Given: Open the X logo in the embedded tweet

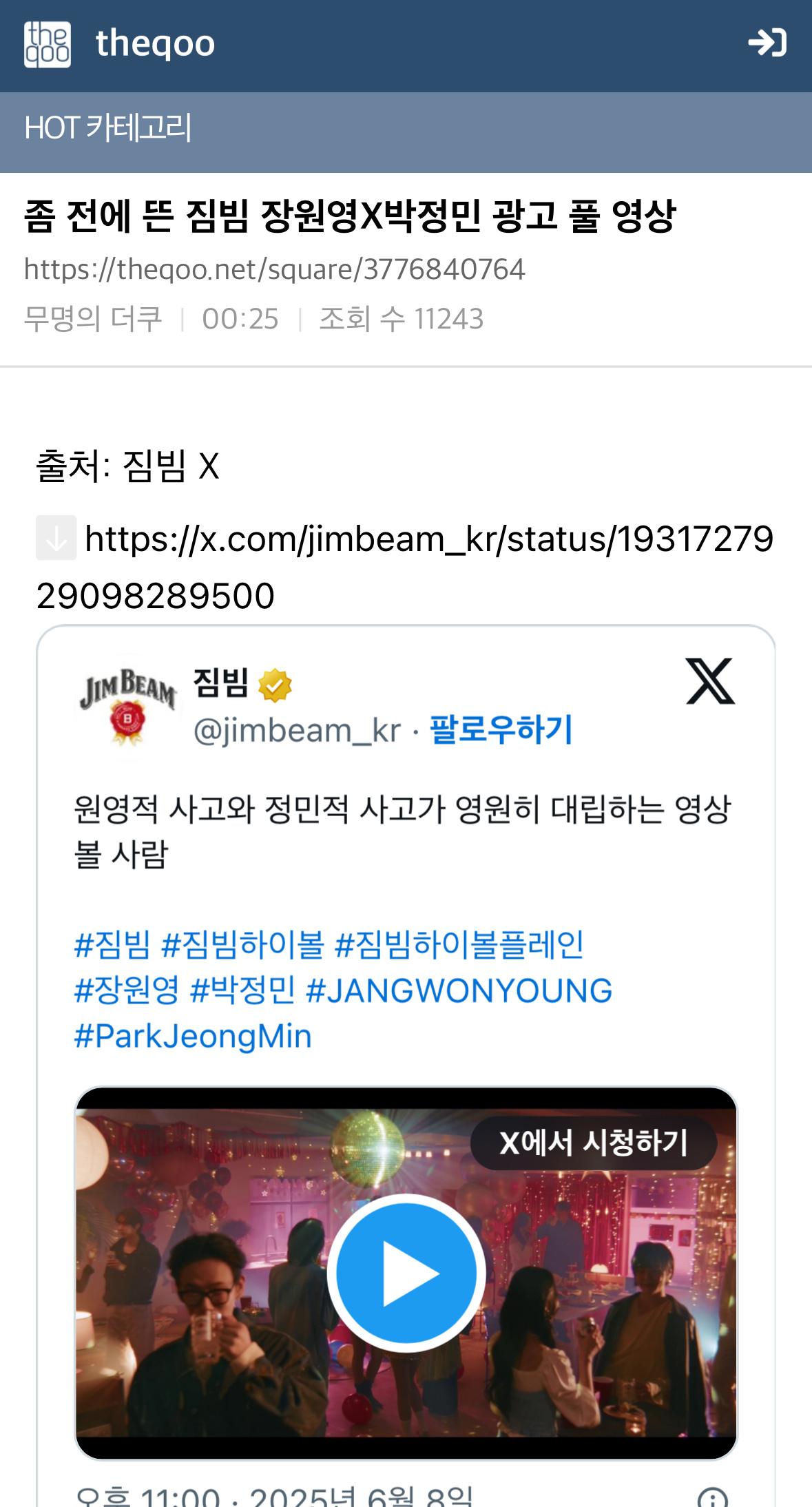Looking at the screenshot, I should (x=710, y=681).
